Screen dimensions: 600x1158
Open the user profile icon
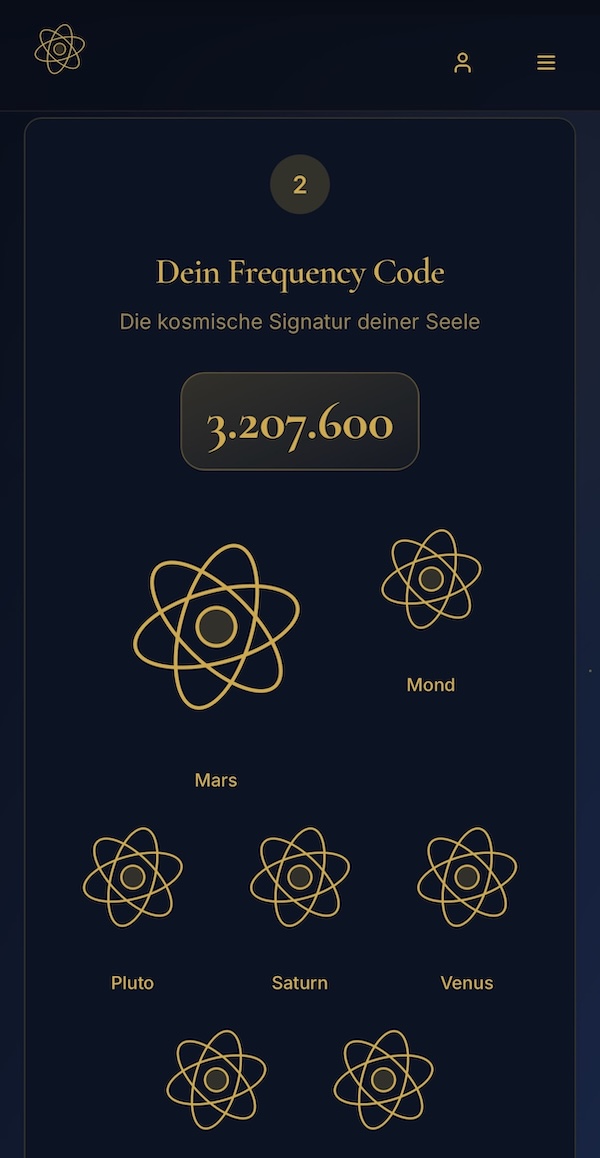click(x=462, y=63)
